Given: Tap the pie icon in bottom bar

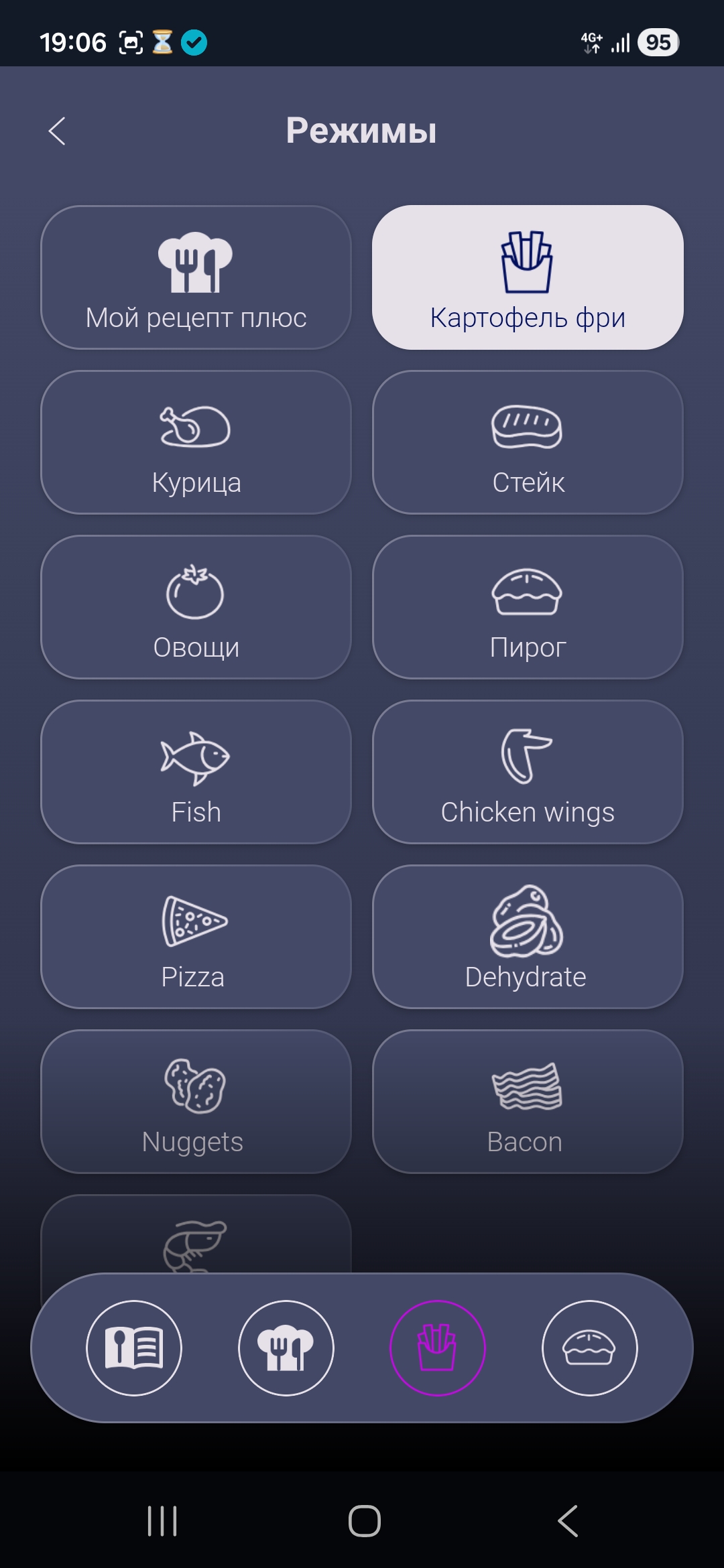Looking at the screenshot, I should [589, 1348].
